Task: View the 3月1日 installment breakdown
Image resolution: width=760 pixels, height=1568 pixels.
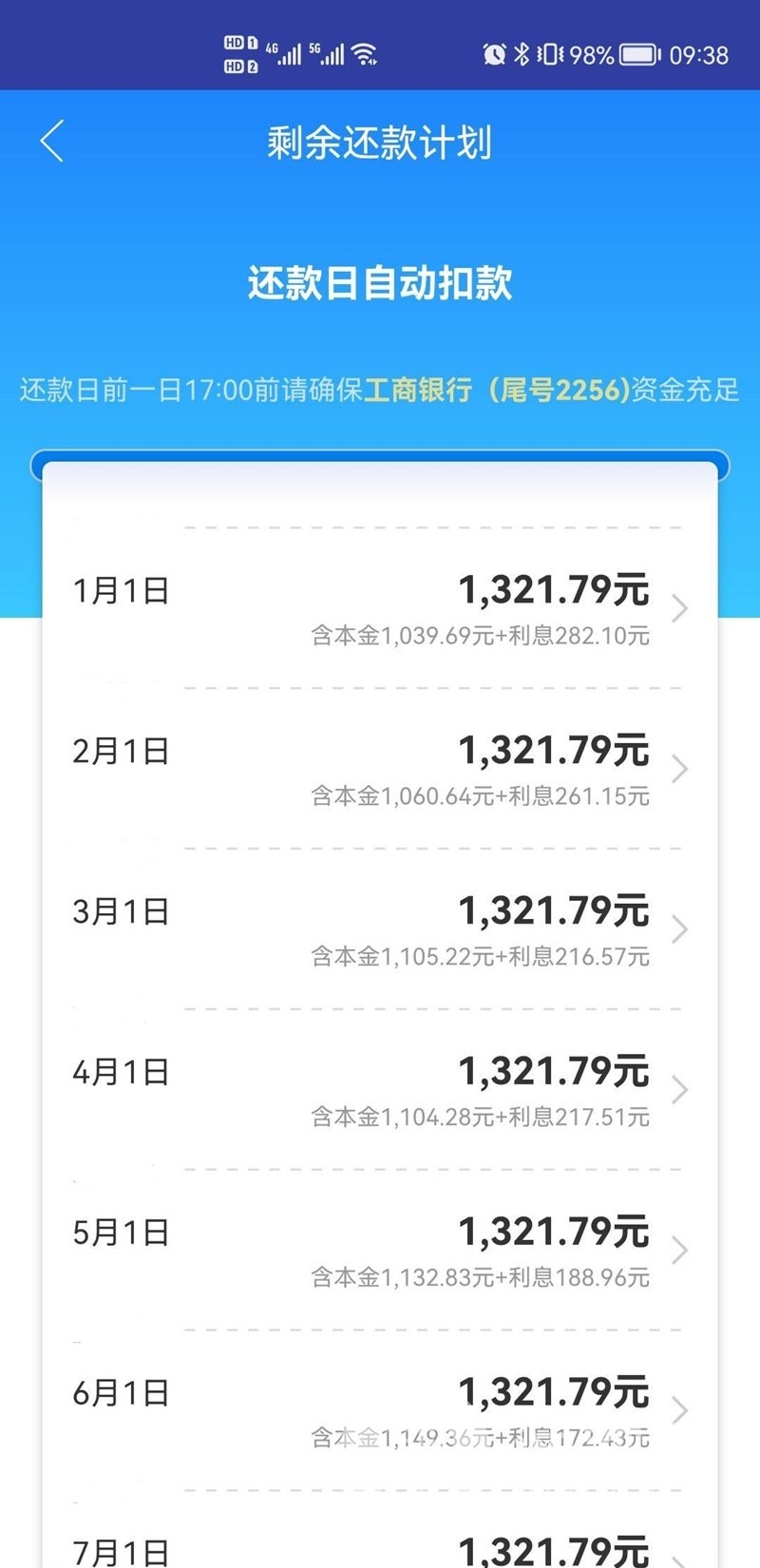Action: point(380,928)
